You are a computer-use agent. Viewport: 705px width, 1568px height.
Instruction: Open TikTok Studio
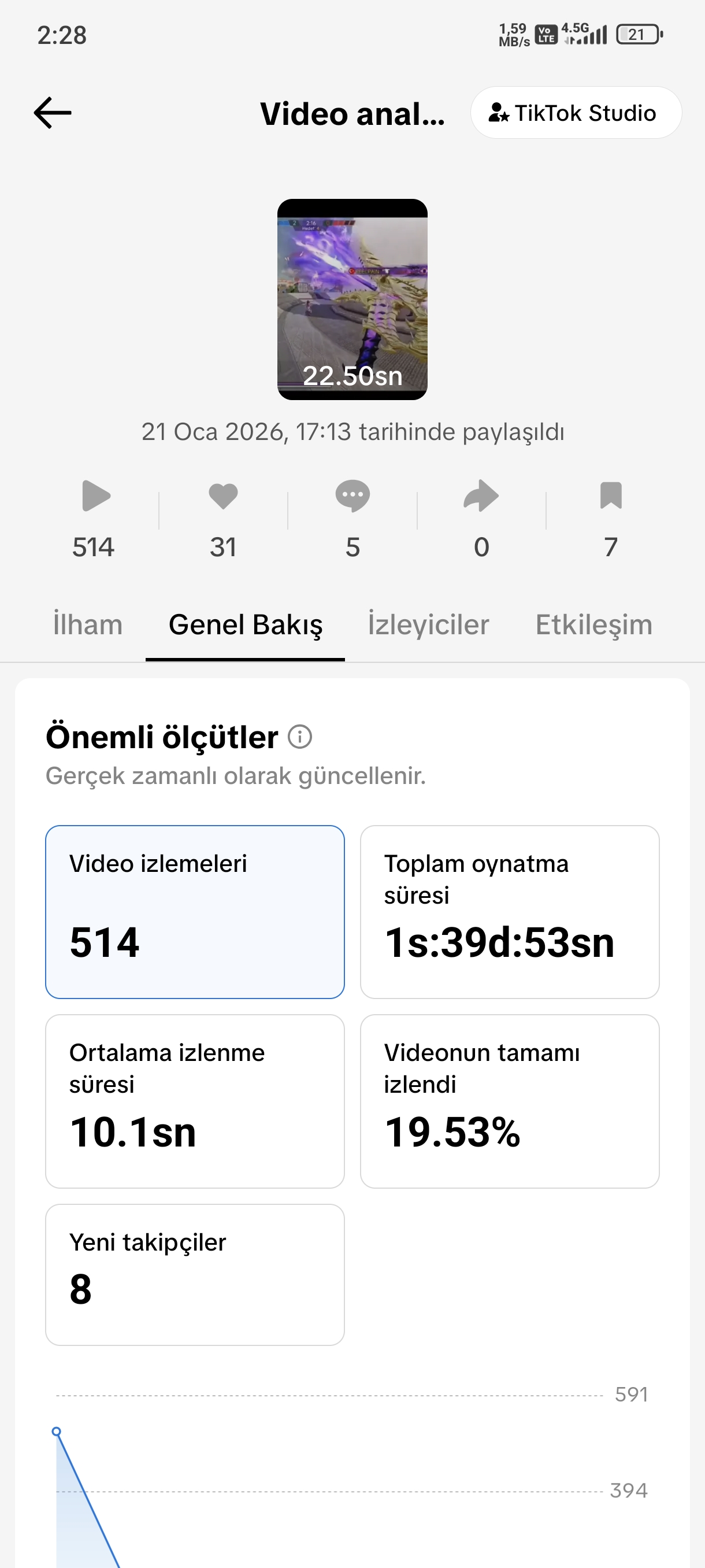click(x=576, y=113)
